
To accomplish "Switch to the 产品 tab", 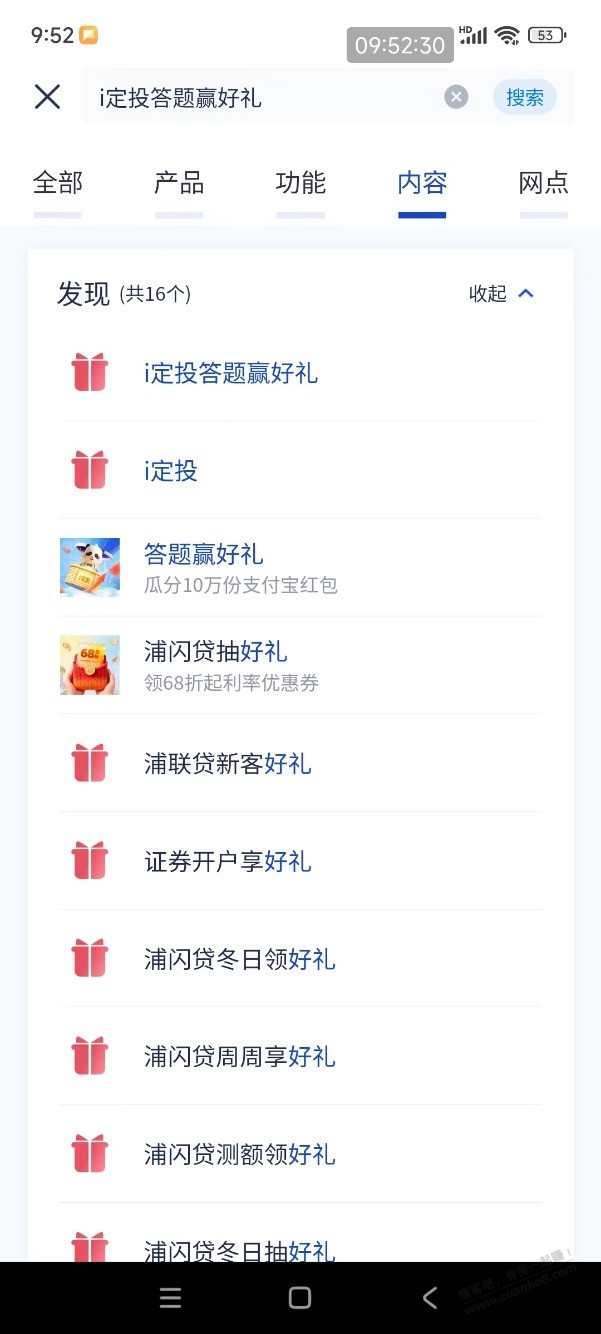I will (179, 183).
